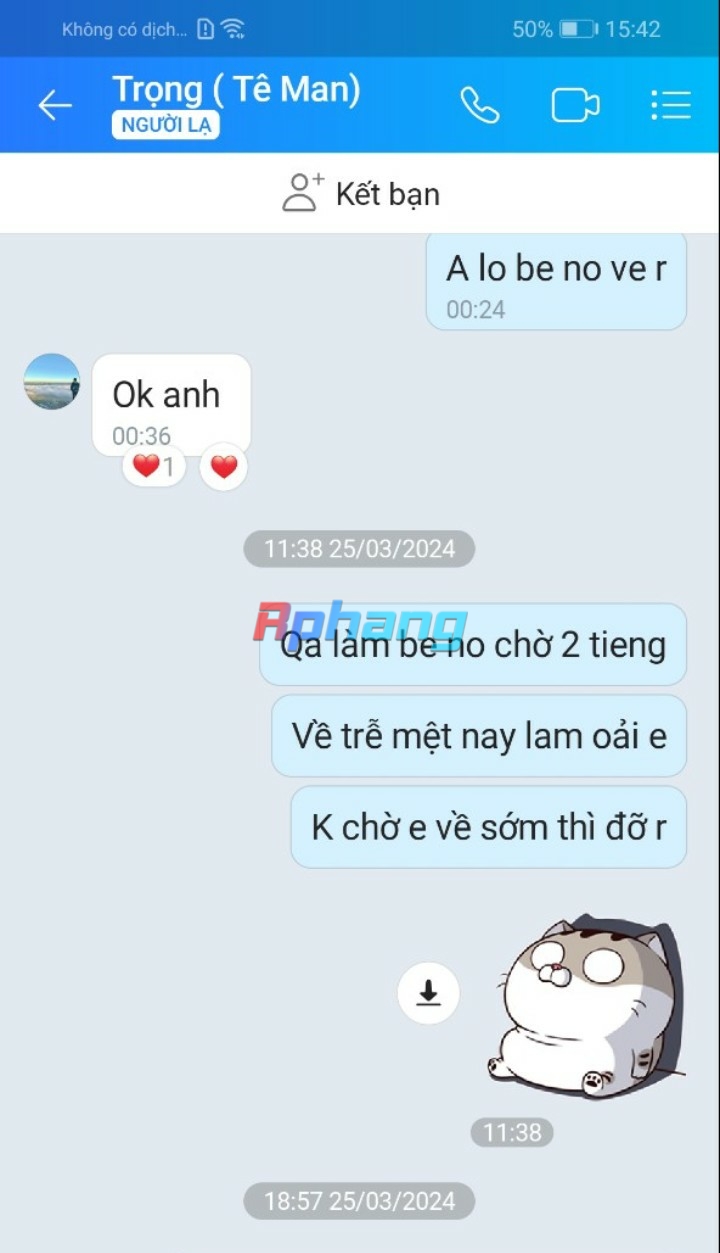Open the chat options menu
The height and width of the screenshot is (1253, 720).
670,105
